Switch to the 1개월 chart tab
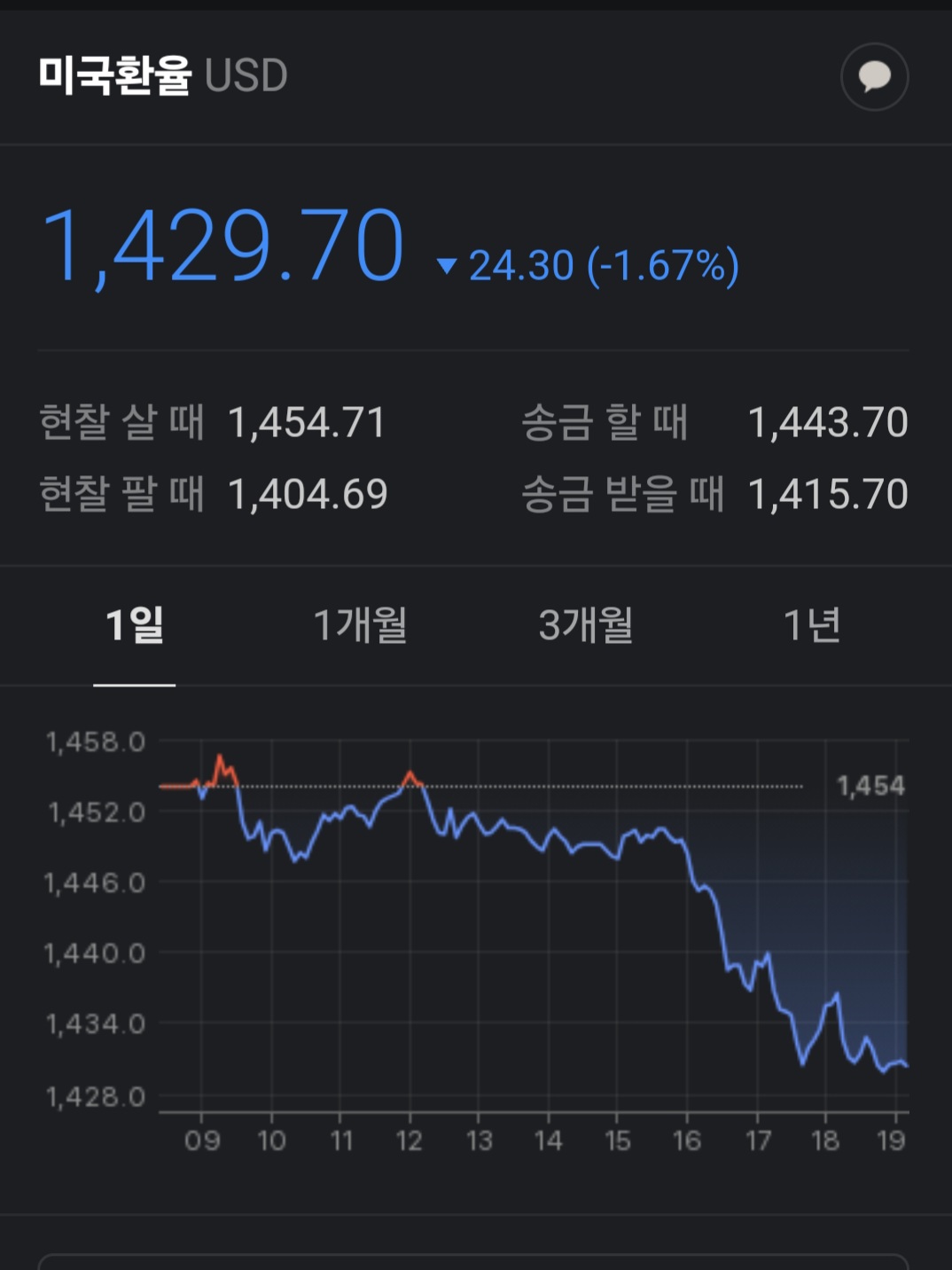This screenshot has width=952, height=1270. (x=361, y=625)
